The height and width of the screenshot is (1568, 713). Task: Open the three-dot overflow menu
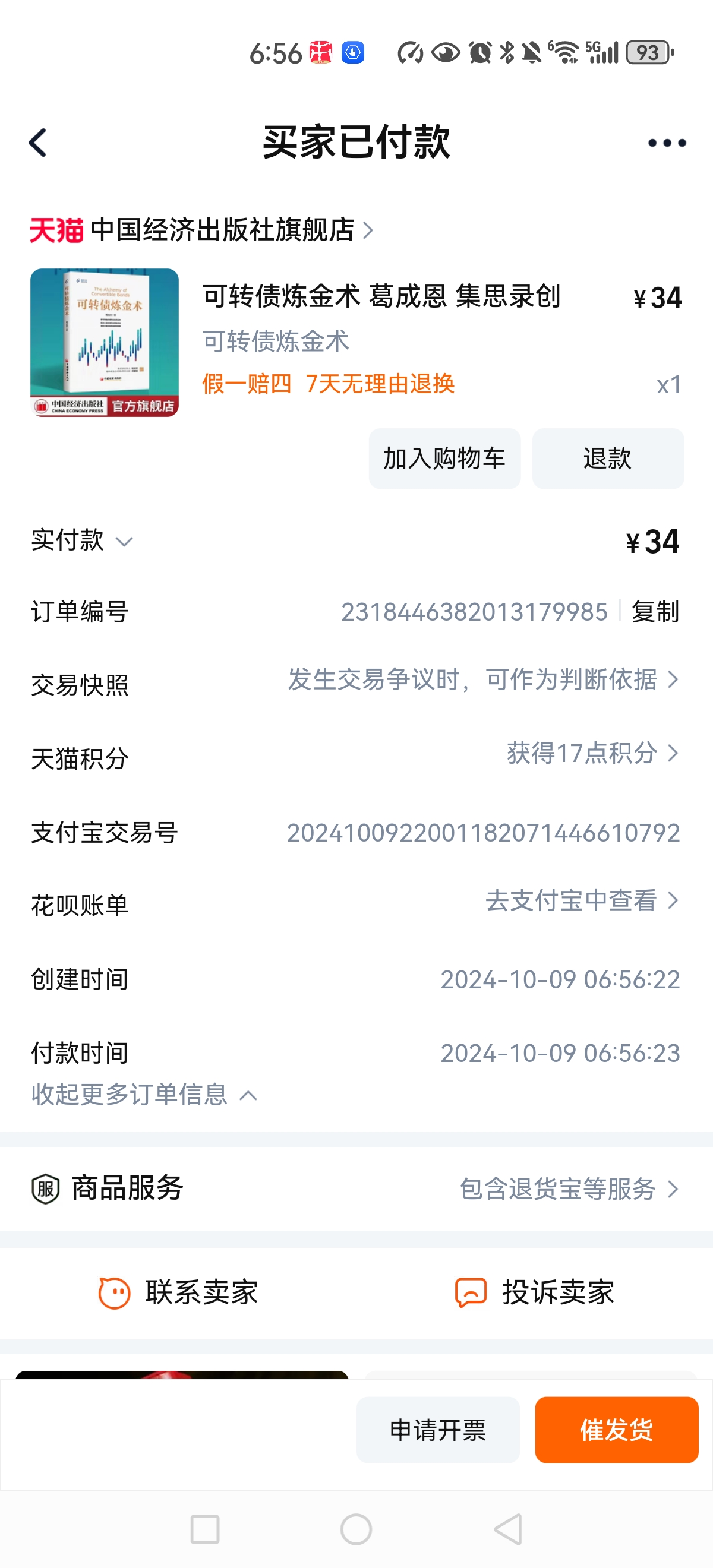667,143
